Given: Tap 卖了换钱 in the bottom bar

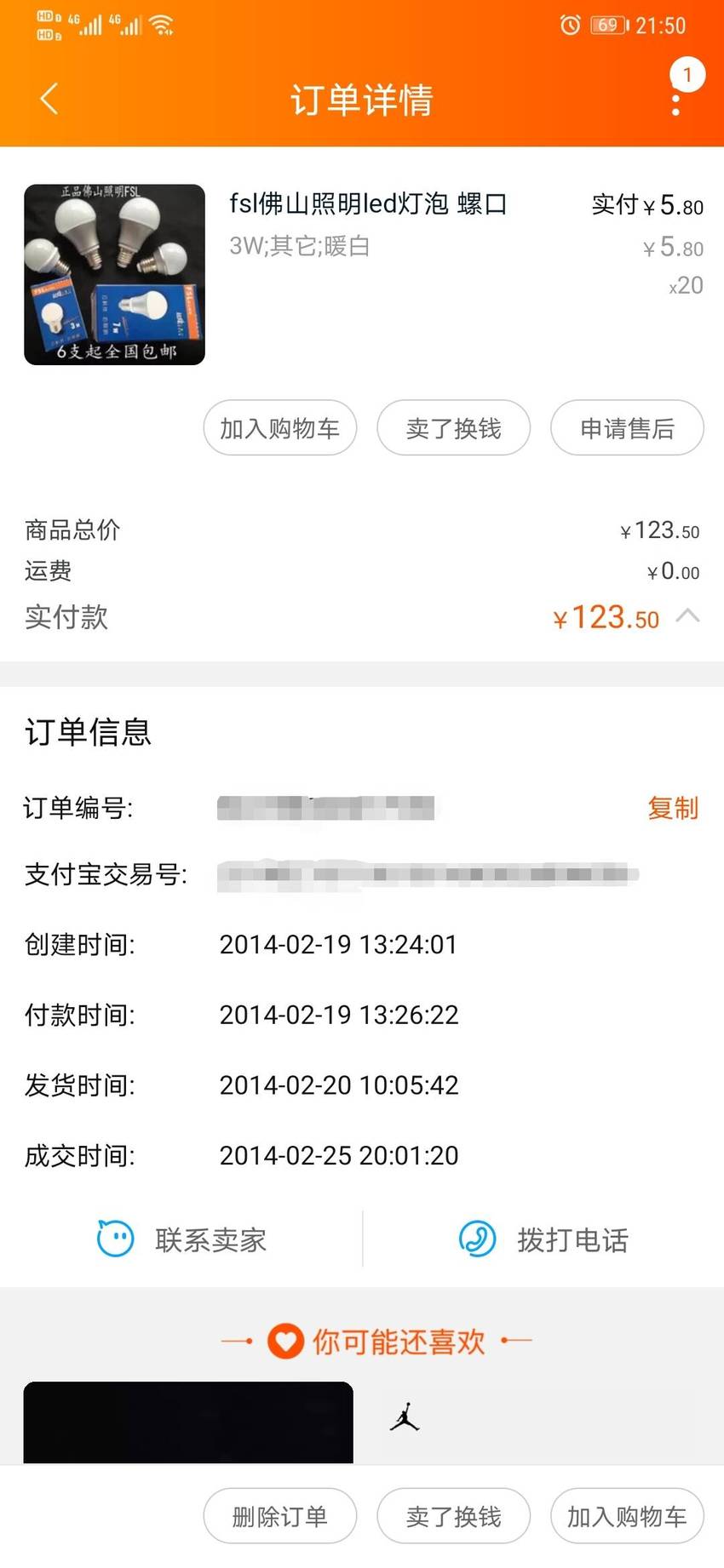Looking at the screenshot, I should 453,1516.
